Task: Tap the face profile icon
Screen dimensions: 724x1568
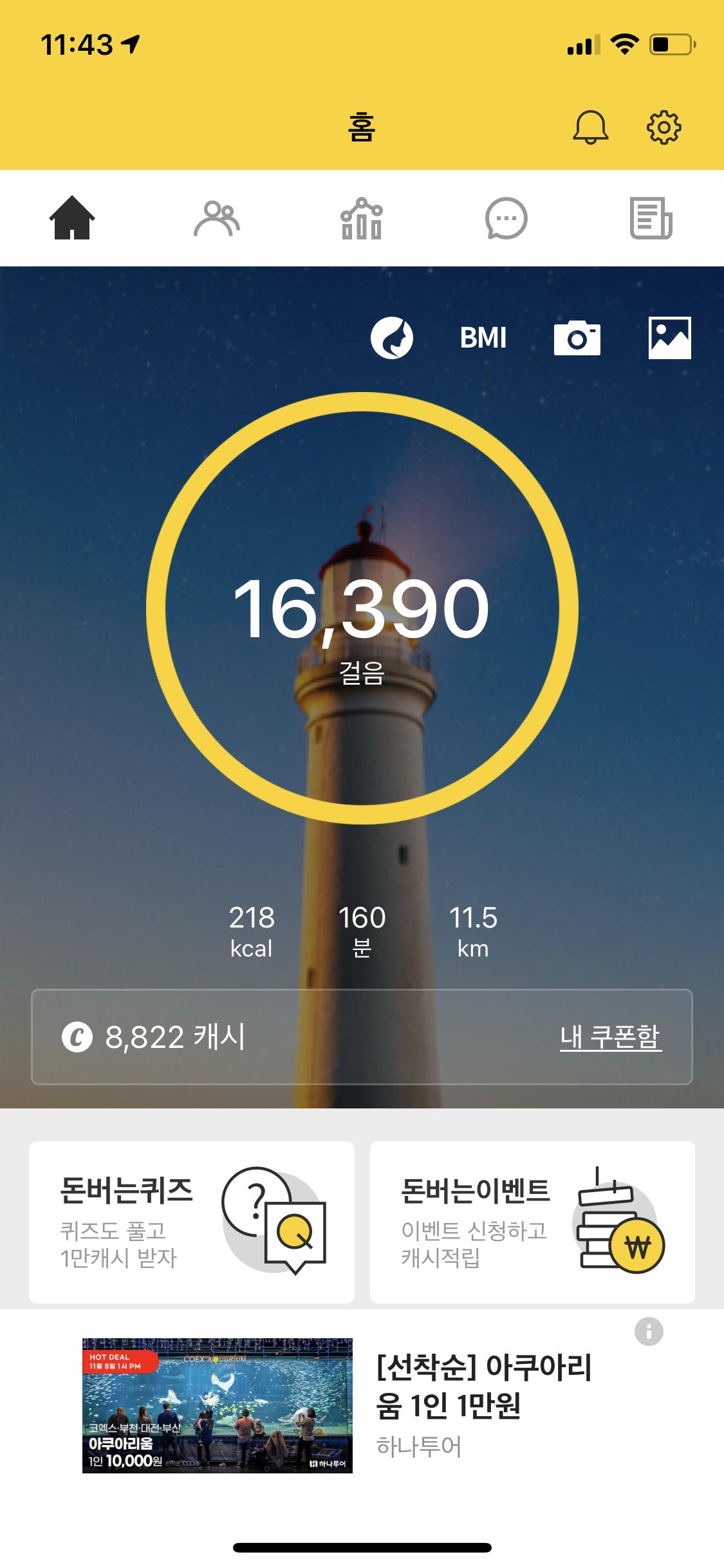Action: [391, 337]
